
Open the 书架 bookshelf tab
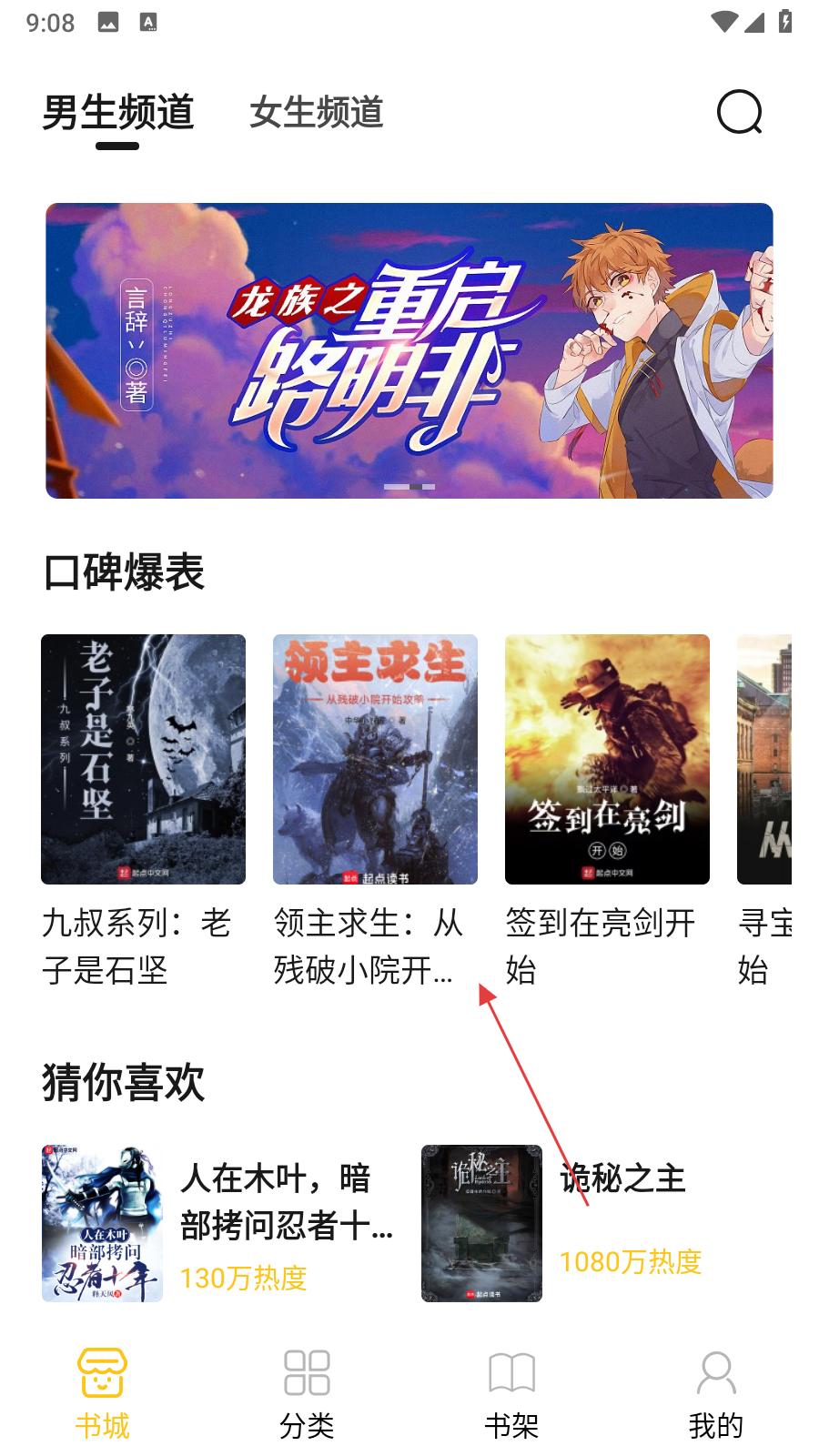click(x=511, y=1394)
